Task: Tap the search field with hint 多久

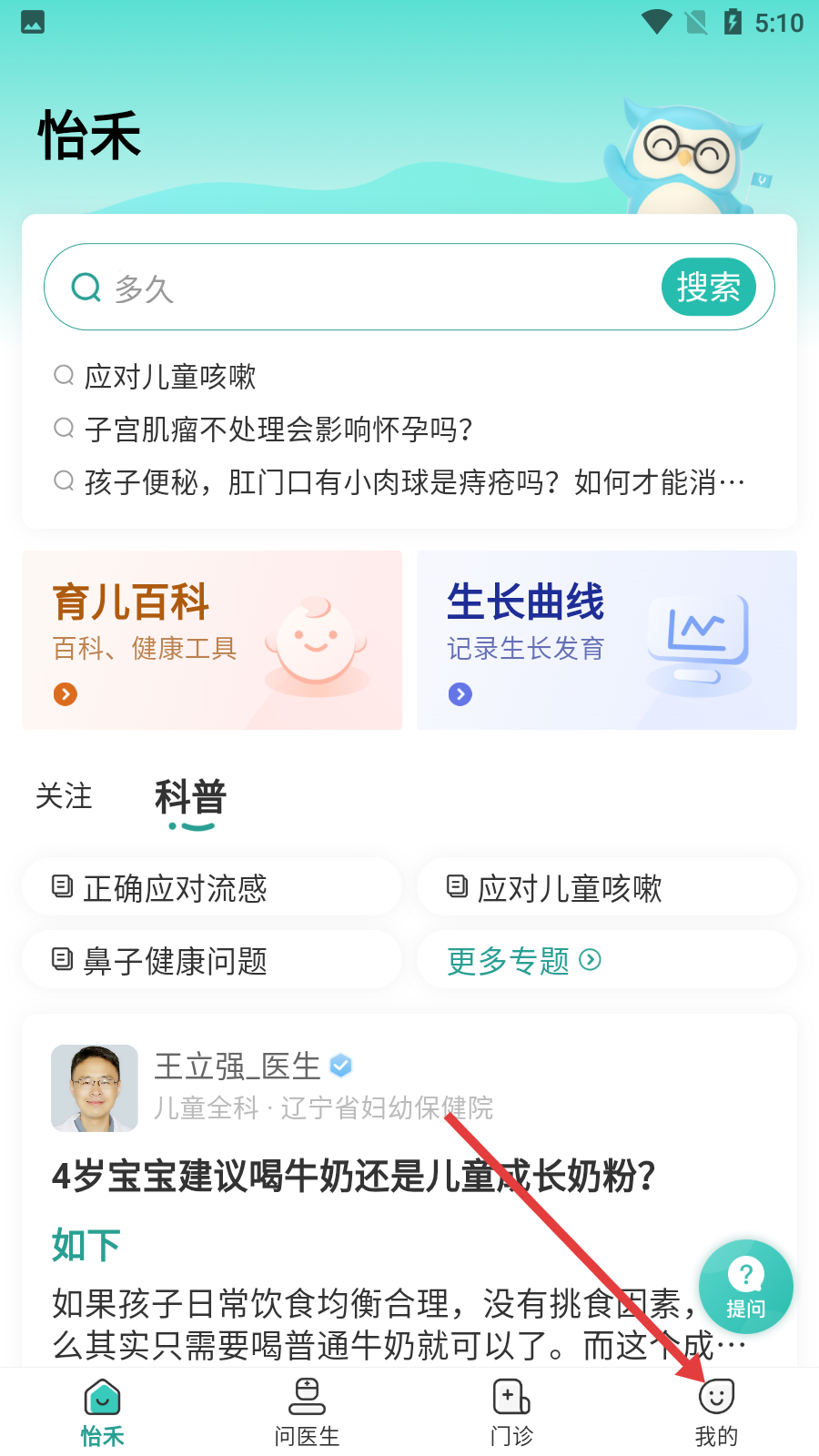Action: 364,288
